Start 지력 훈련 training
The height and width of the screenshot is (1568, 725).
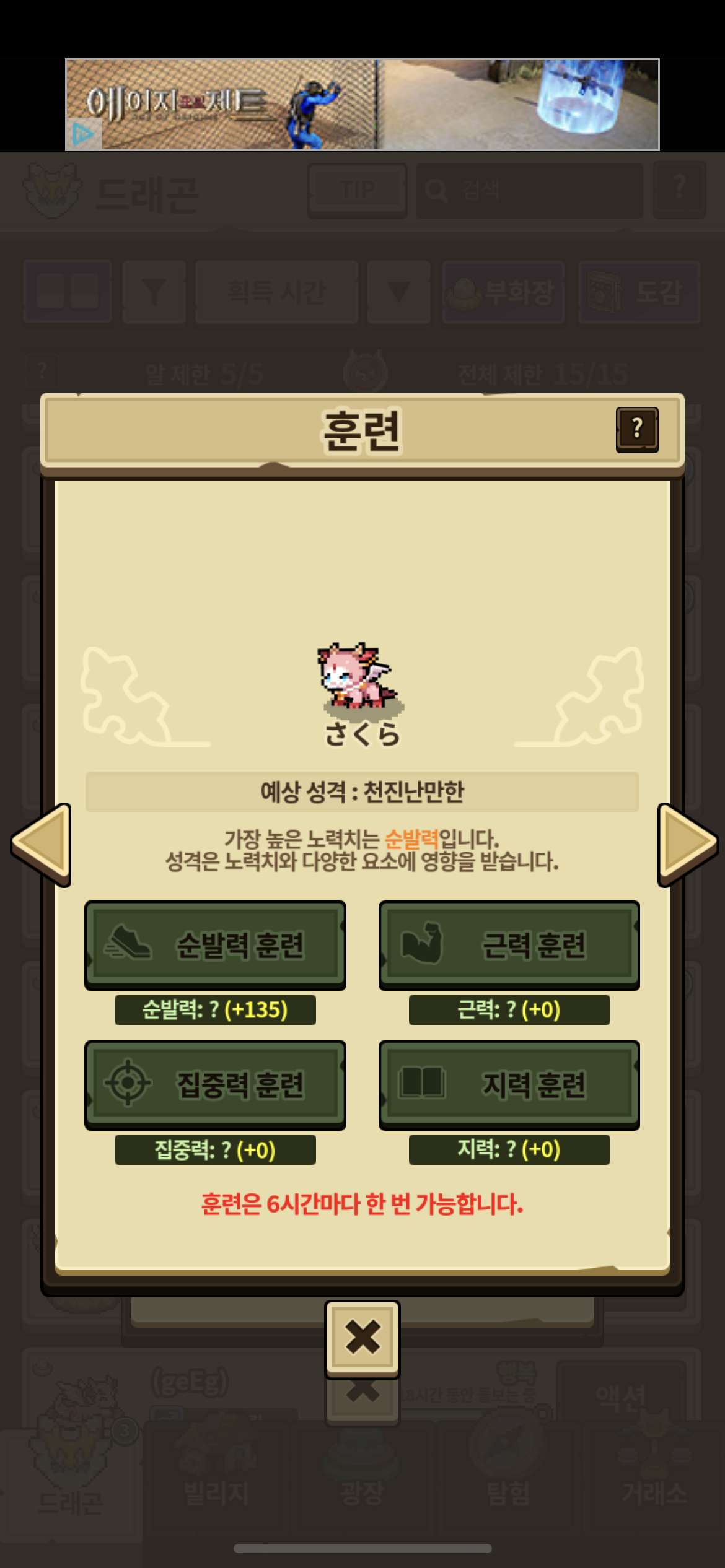(x=509, y=1085)
